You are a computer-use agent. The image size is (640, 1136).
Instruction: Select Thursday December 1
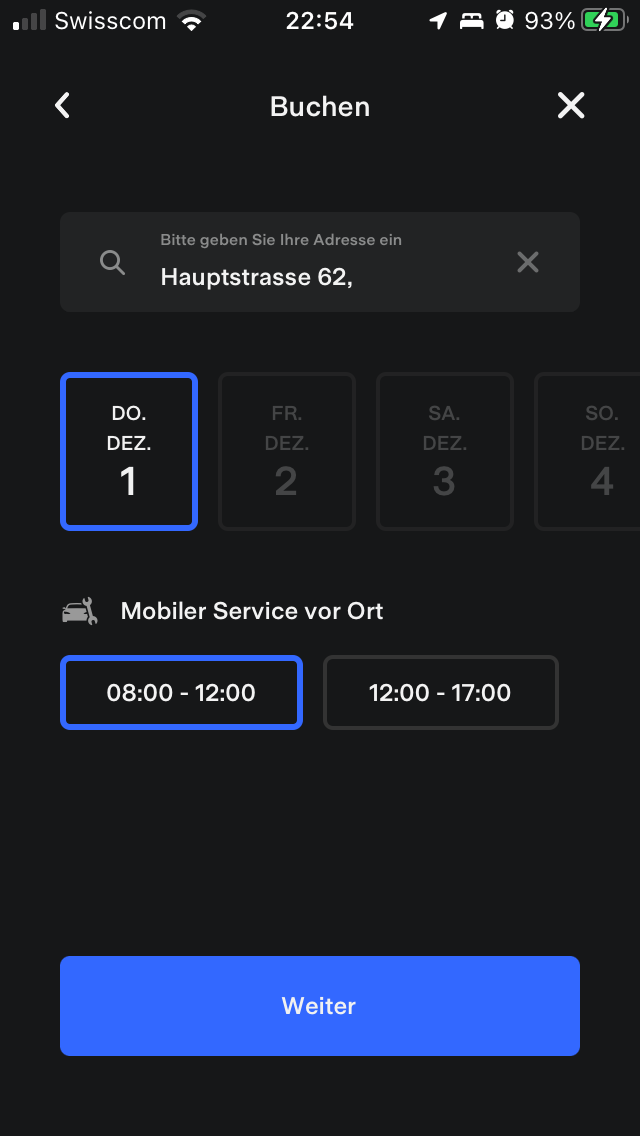pyautogui.click(x=129, y=451)
